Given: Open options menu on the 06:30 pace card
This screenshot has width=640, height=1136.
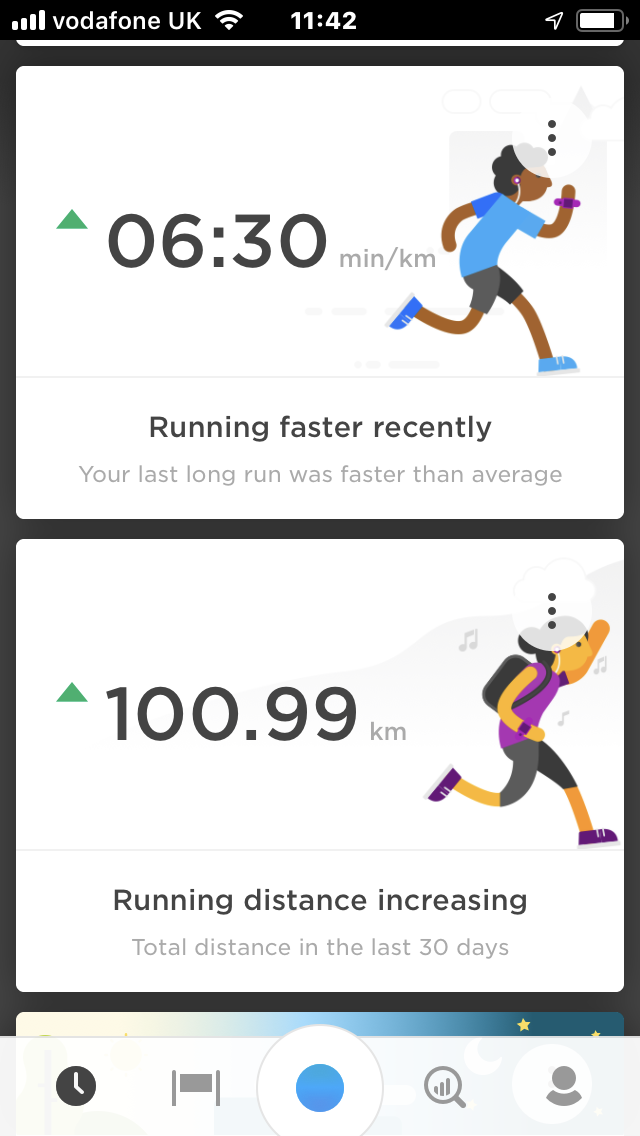Looking at the screenshot, I should [552, 138].
